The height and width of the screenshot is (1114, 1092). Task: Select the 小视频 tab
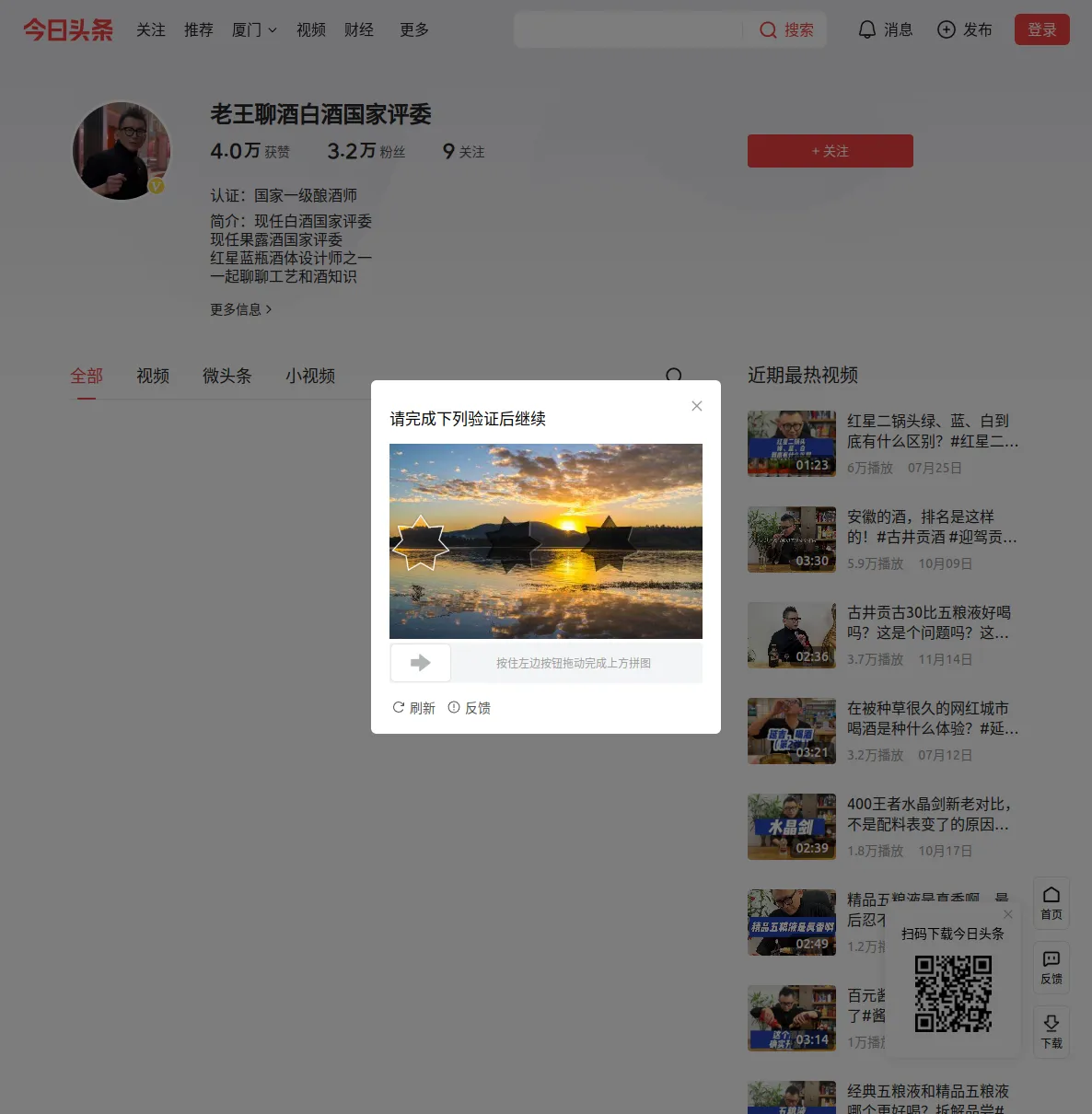(x=310, y=376)
